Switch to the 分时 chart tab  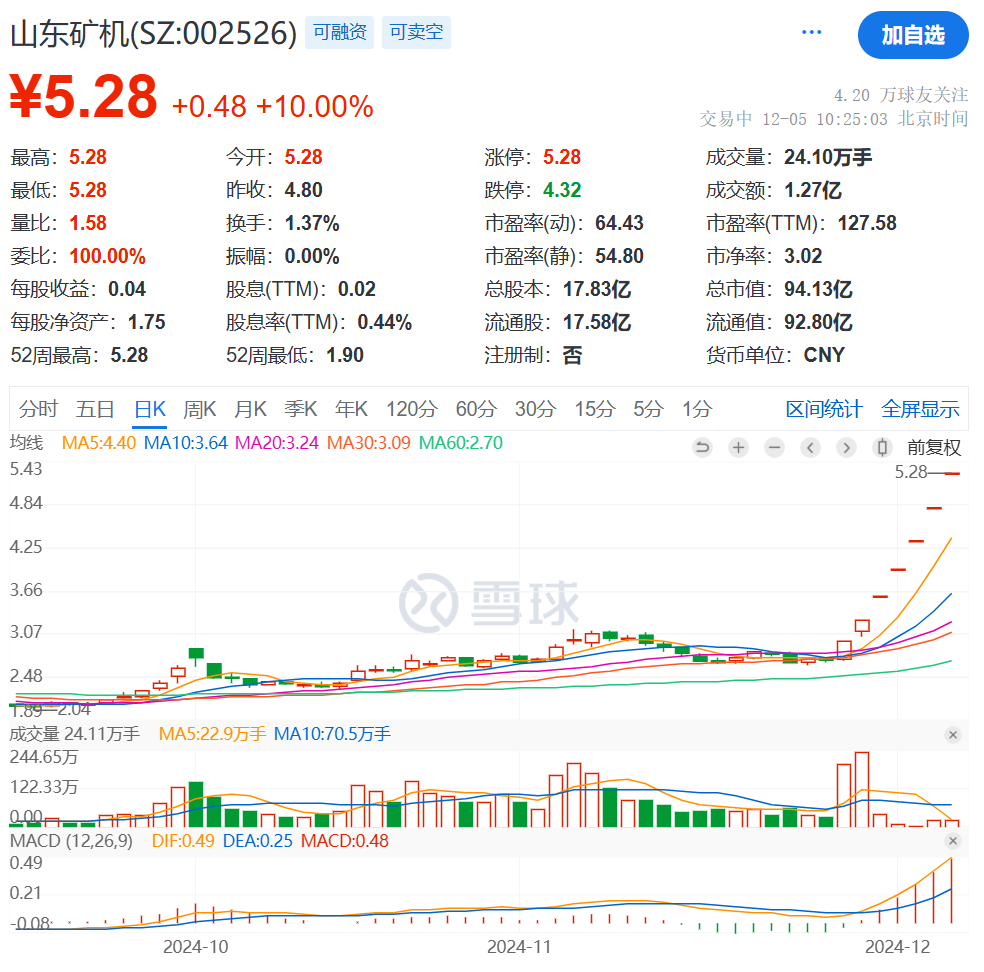pyautogui.click(x=38, y=409)
